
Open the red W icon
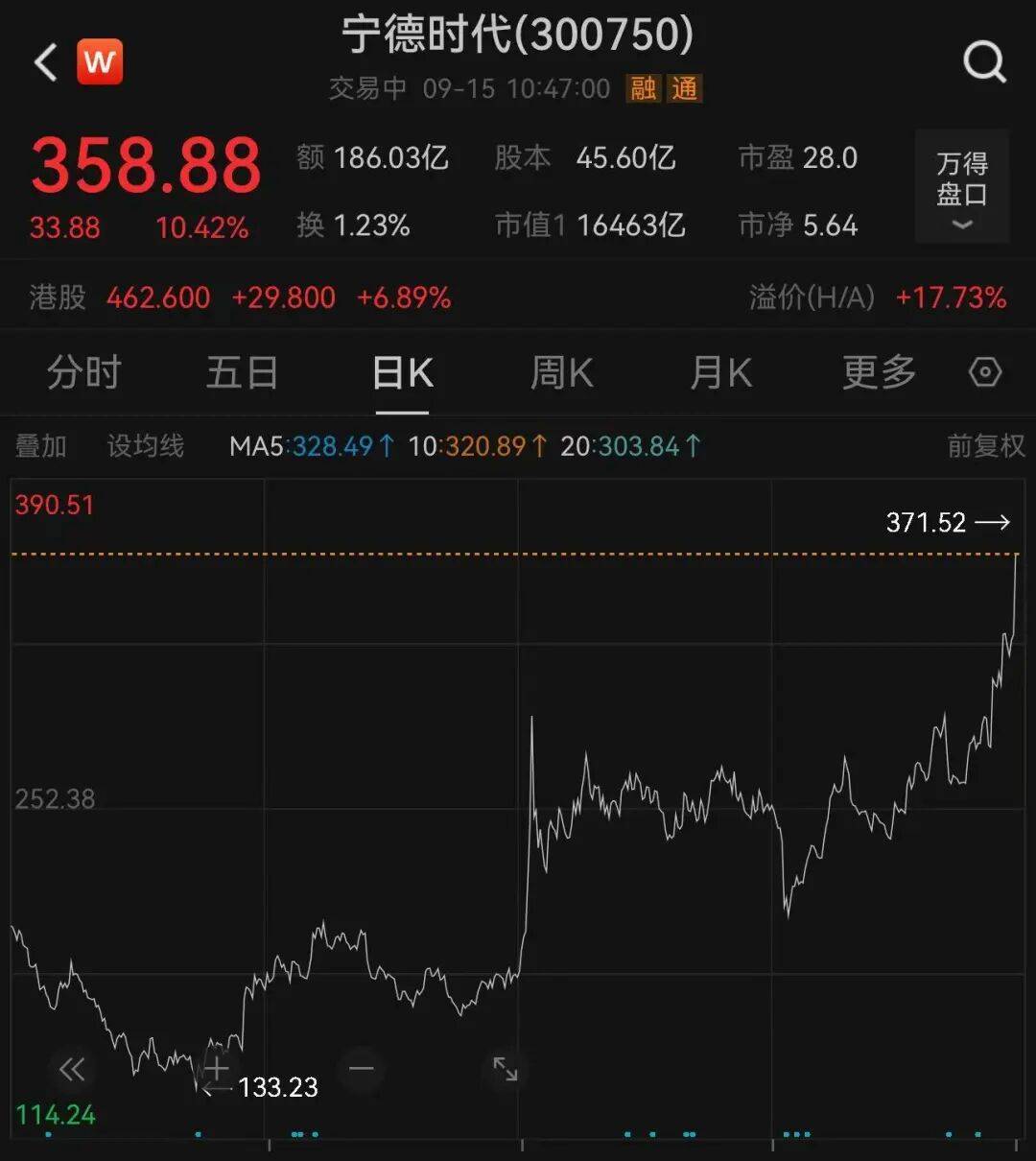(100, 62)
